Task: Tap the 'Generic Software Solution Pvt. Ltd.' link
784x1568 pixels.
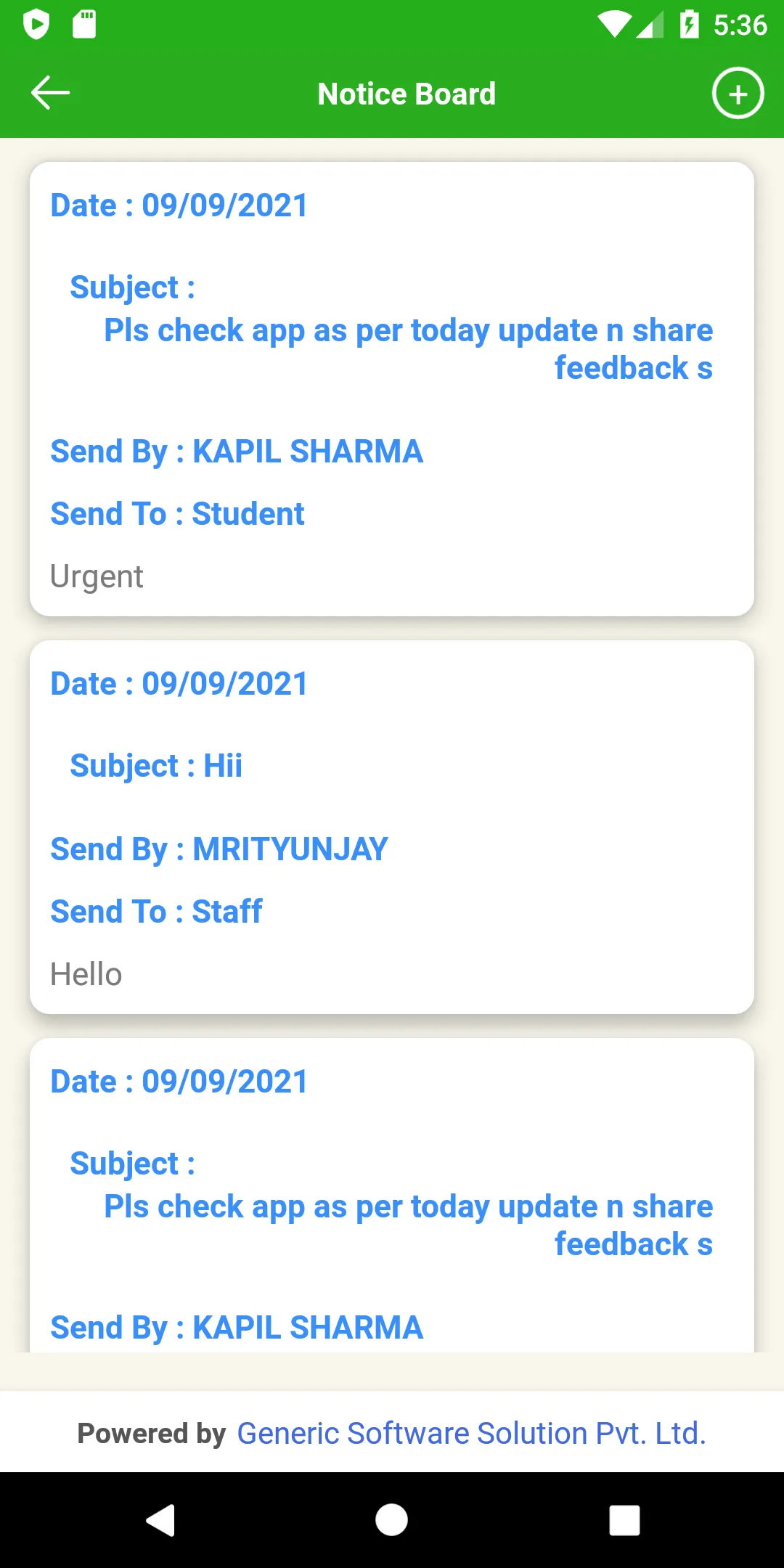Action: coord(472,1432)
